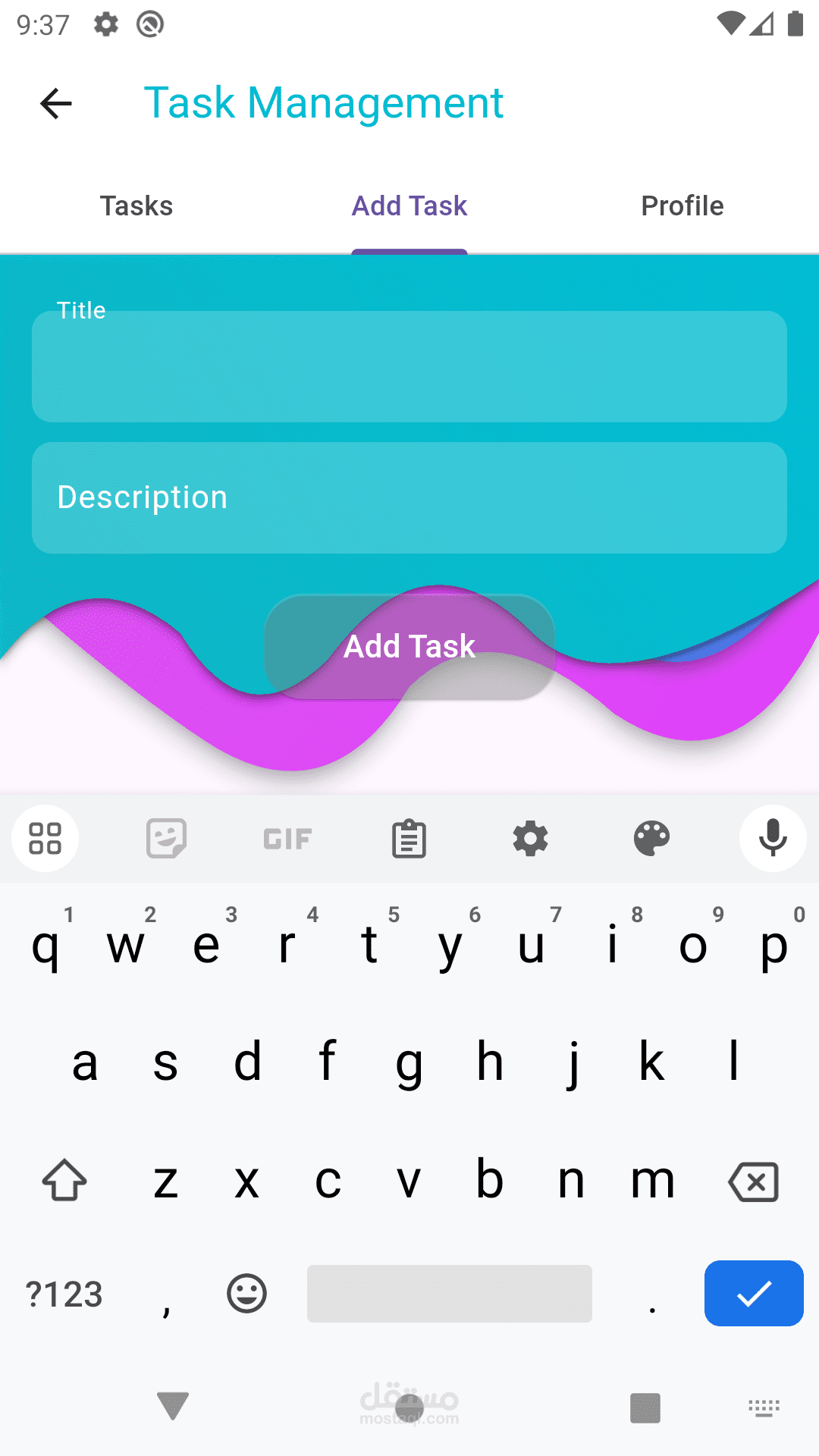
Task: Open the GIF search panel
Action: pos(287,838)
